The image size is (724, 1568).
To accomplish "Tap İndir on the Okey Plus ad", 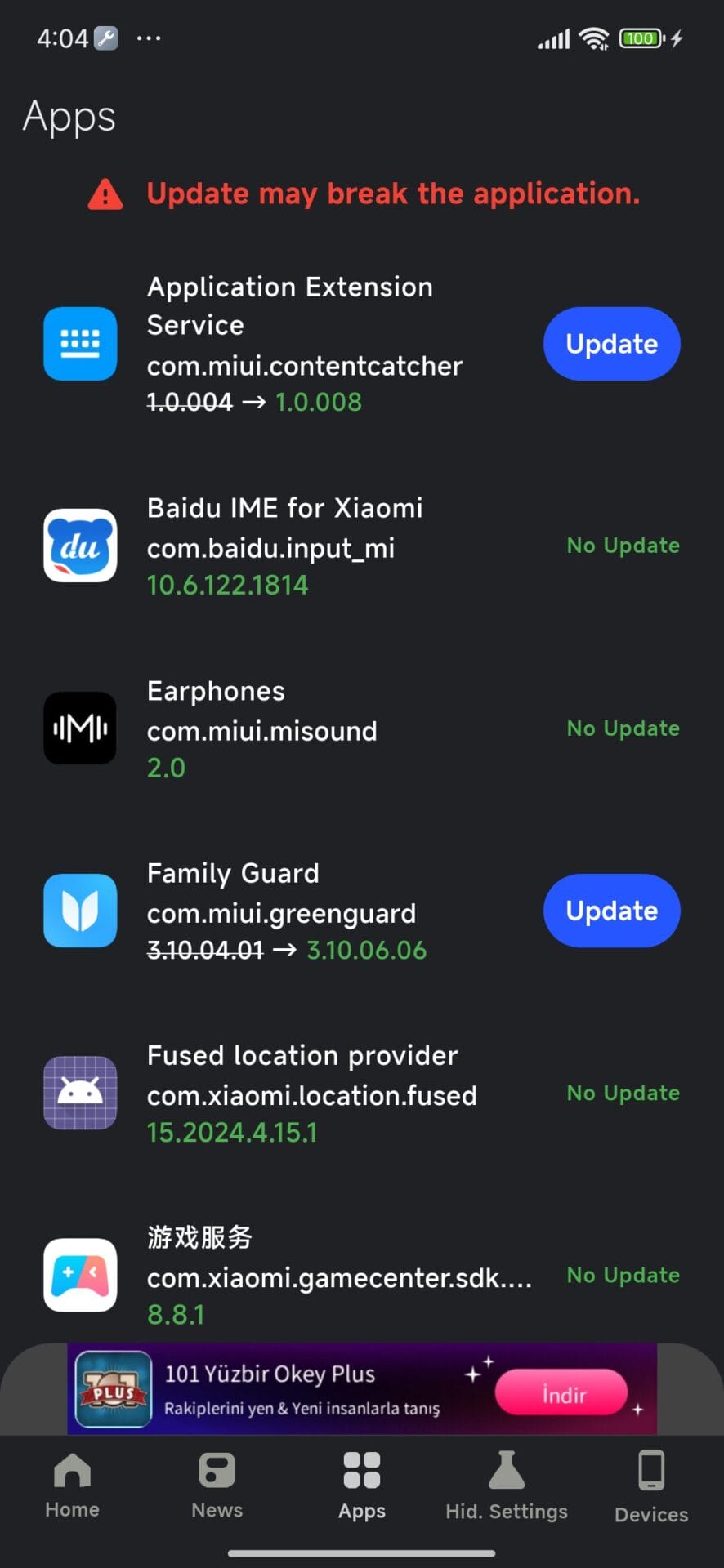I will tap(561, 1392).
